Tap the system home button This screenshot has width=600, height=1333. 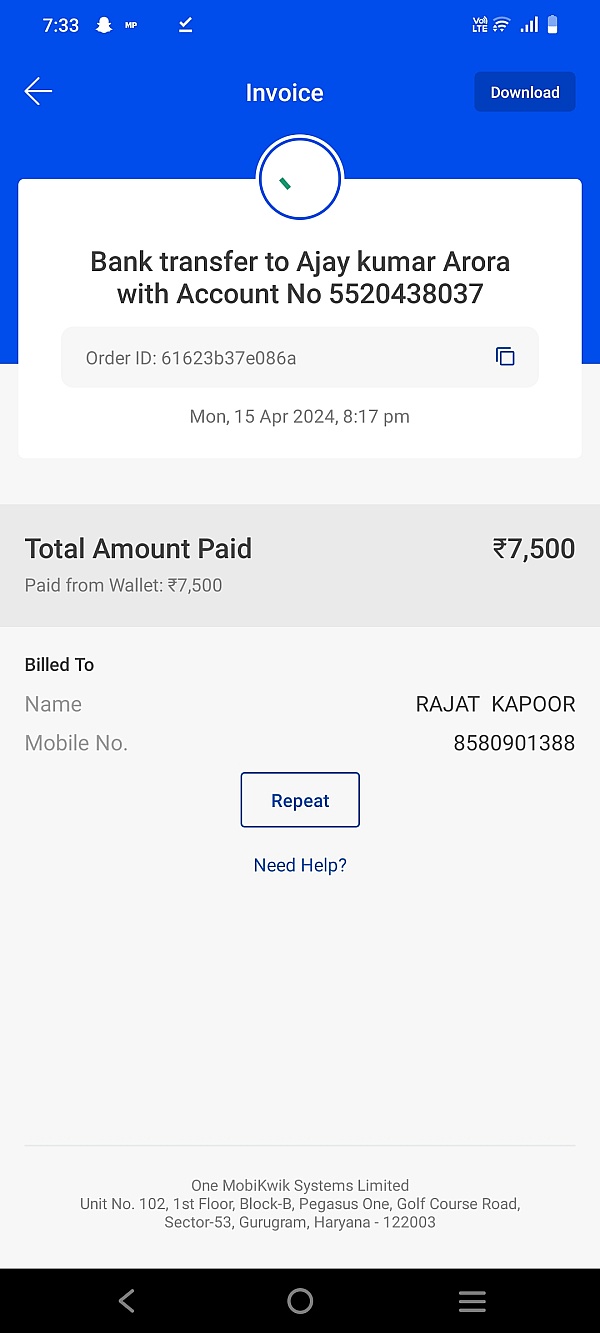(300, 1301)
